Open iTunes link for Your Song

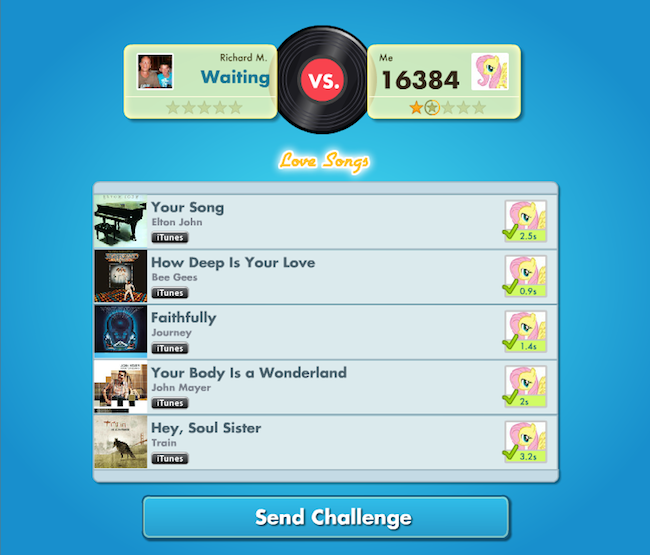tap(170, 238)
